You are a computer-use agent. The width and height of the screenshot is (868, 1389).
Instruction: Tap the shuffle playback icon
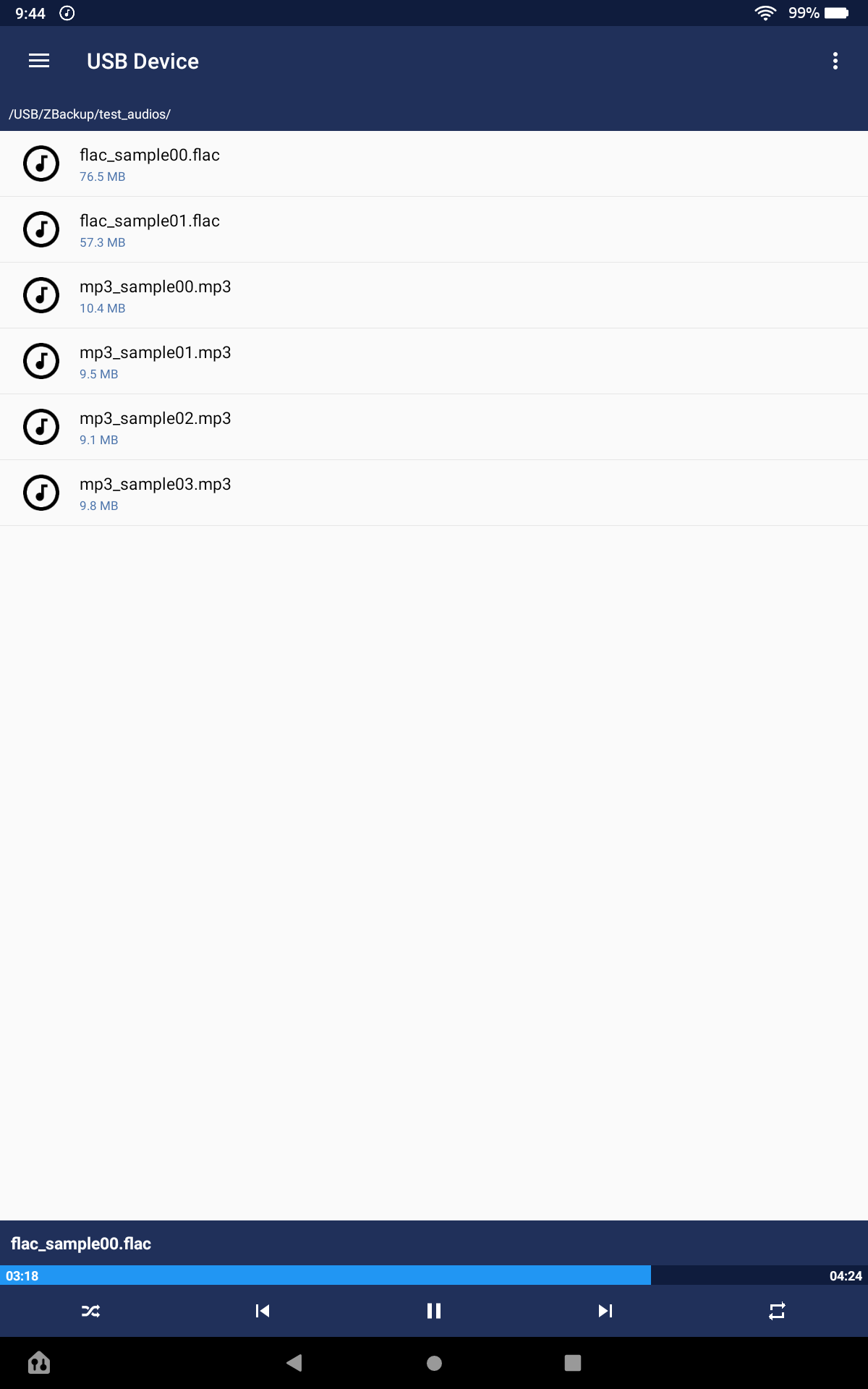coord(92,1311)
